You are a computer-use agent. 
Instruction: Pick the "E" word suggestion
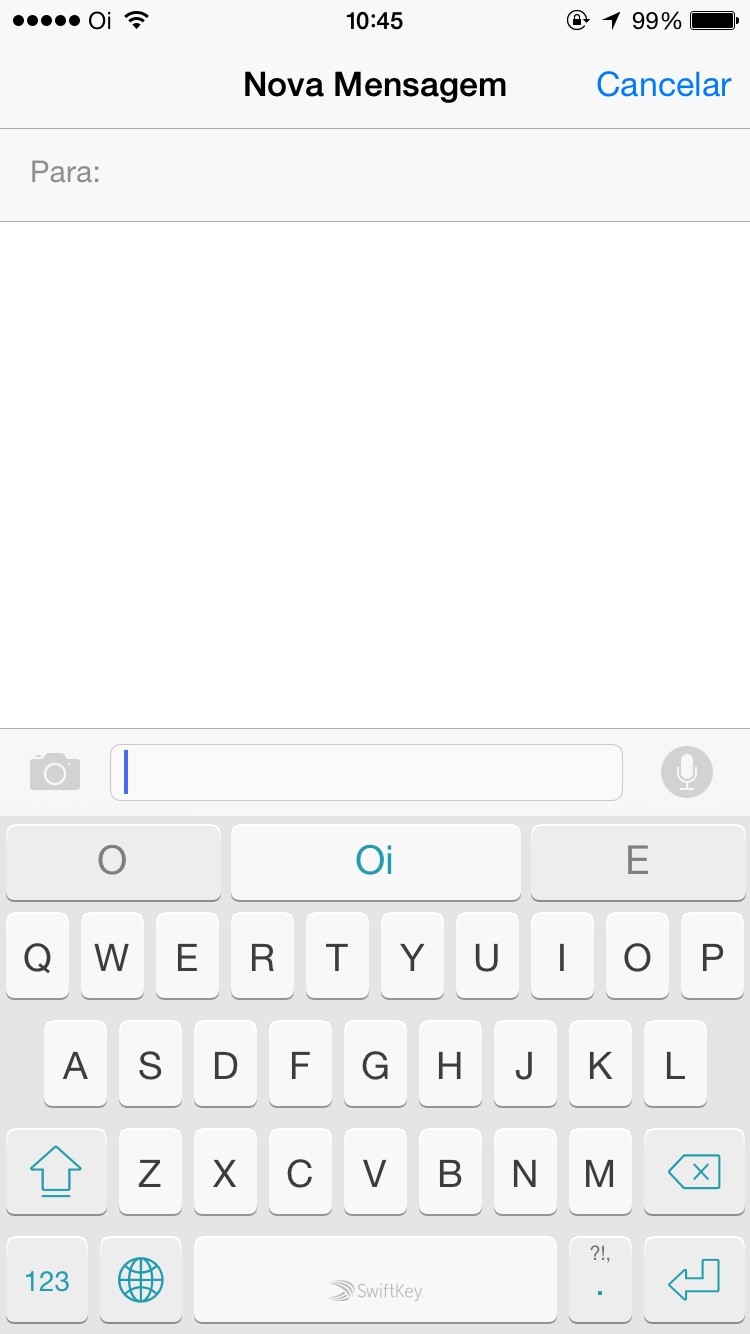(638, 861)
